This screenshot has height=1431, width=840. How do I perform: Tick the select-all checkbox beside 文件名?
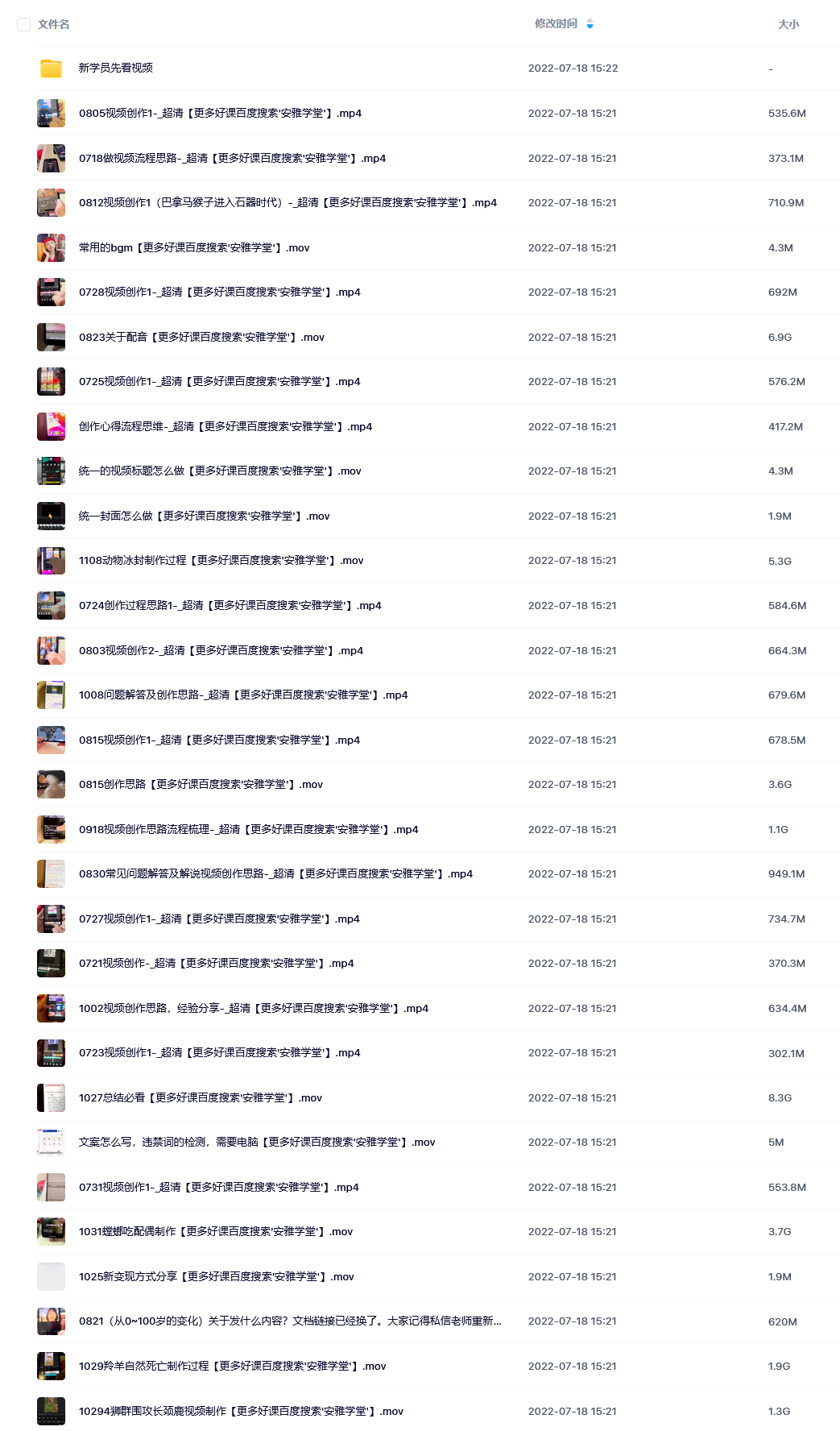23,24
